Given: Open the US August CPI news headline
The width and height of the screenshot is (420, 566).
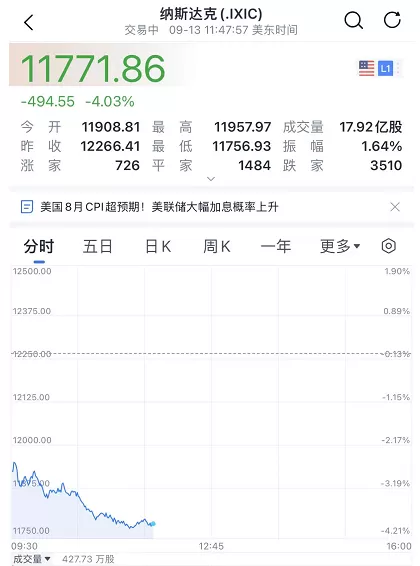Looking at the screenshot, I should (x=159, y=207).
